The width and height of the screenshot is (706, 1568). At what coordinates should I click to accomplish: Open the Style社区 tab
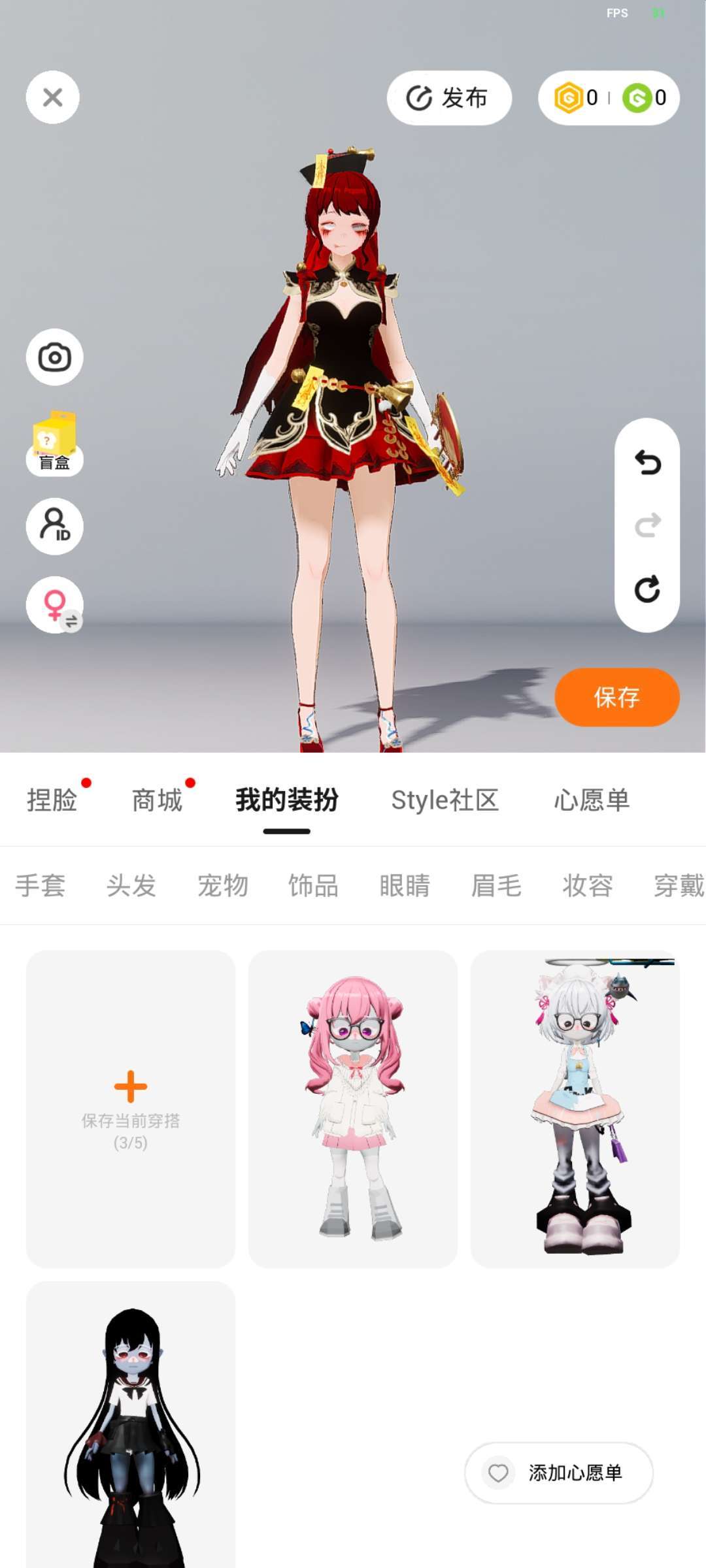[445, 800]
